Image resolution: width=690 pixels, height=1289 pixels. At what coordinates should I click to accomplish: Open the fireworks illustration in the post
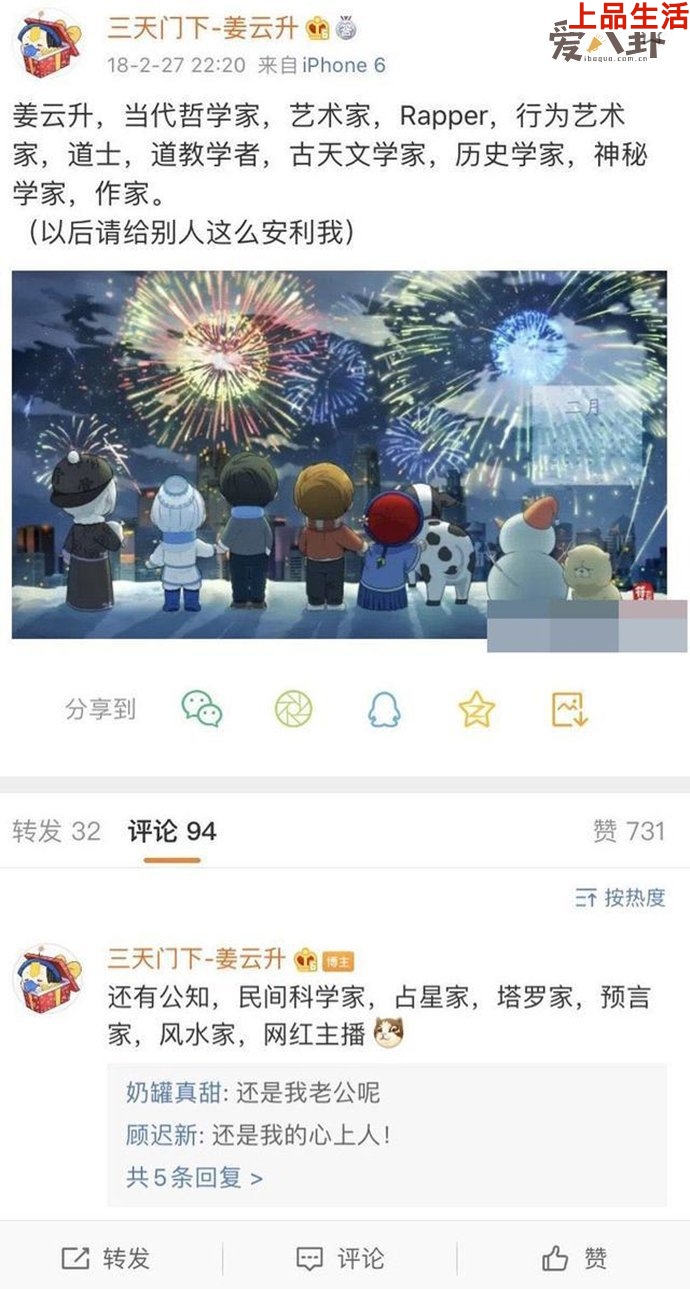pyautogui.click(x=339, y=454)
